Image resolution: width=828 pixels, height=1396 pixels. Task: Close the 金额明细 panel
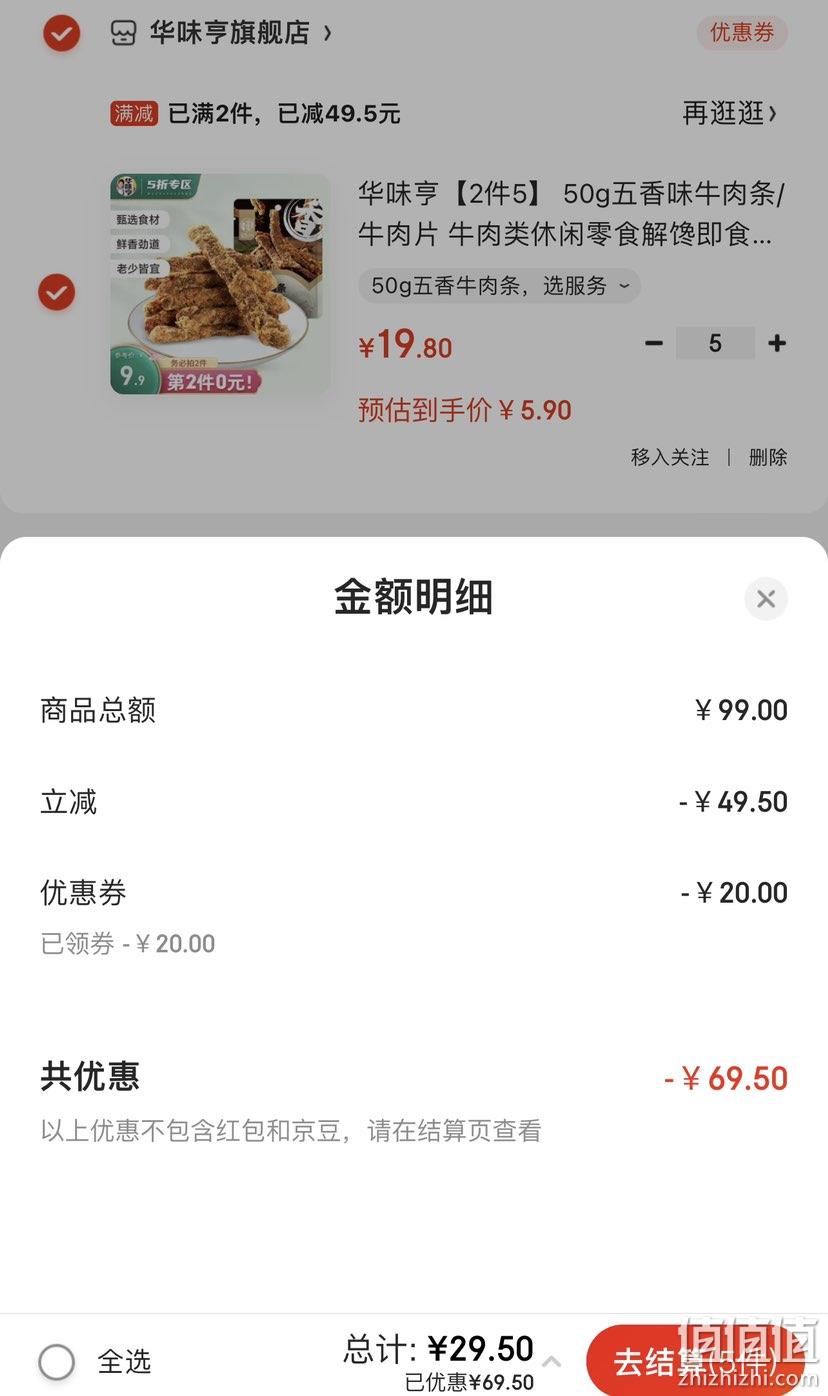point(766,599)
